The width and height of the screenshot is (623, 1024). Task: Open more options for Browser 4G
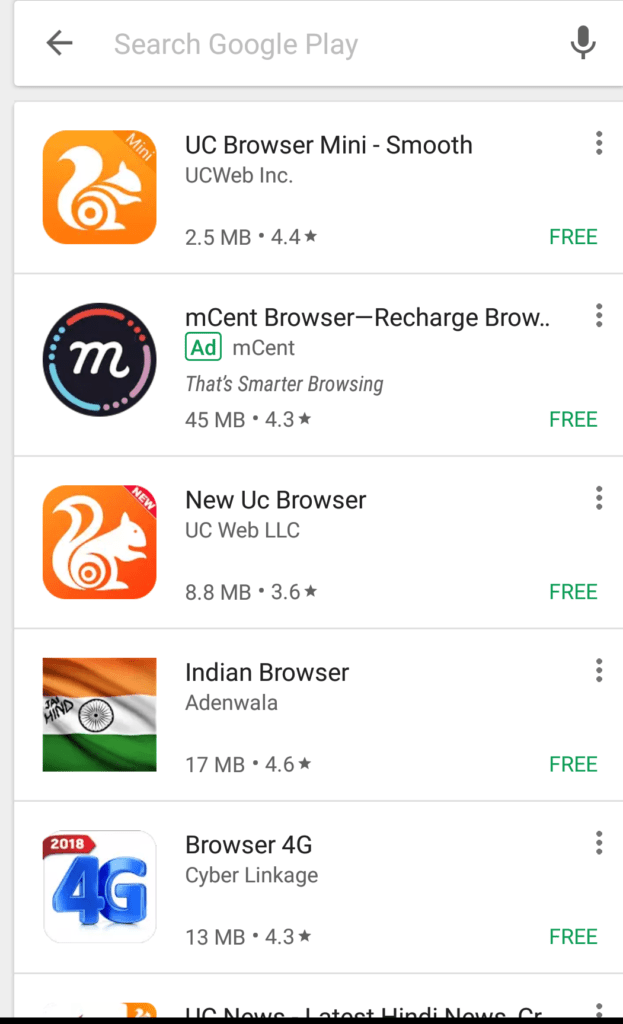tap(599, 843)
